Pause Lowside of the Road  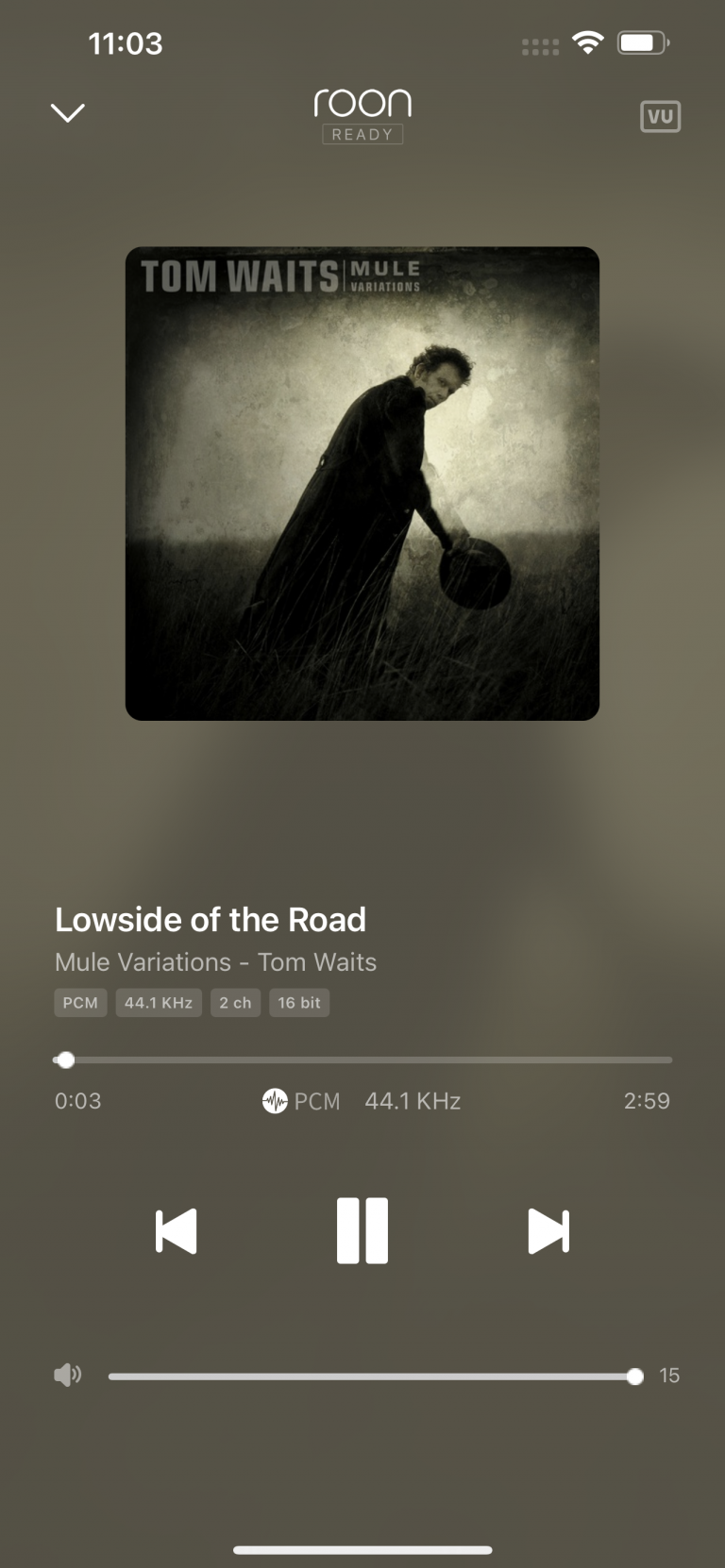[x=362, y=1230]
